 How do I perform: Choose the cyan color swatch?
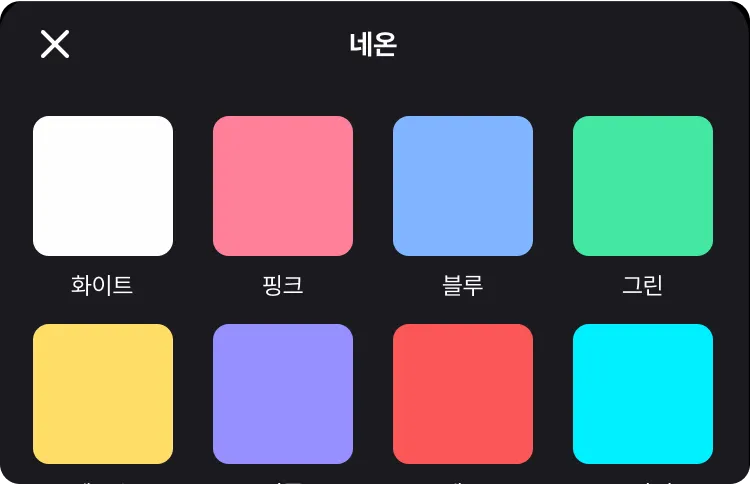643,394
